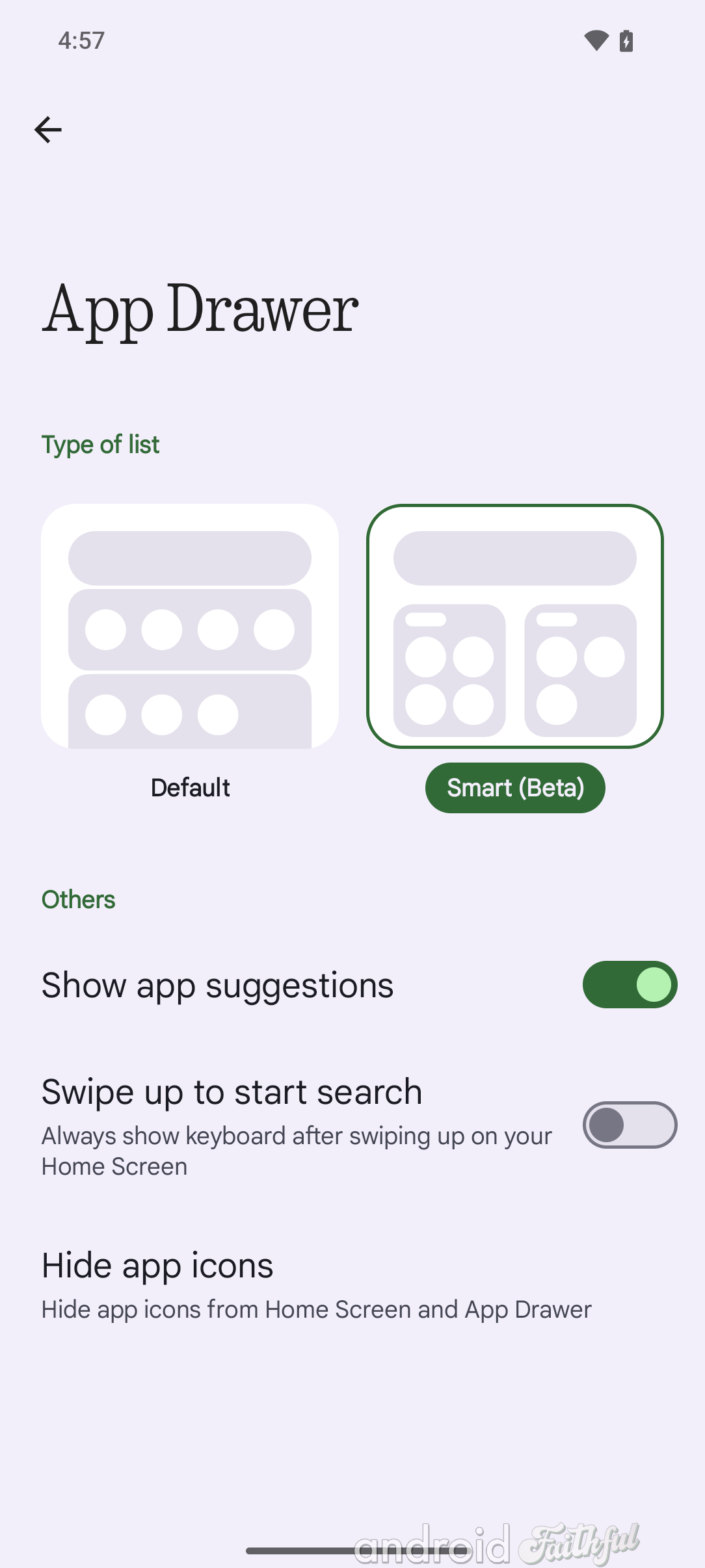Click the charging battery status icon
The width and height of the screenshot is (705, 1568).
tap(626, 40)
